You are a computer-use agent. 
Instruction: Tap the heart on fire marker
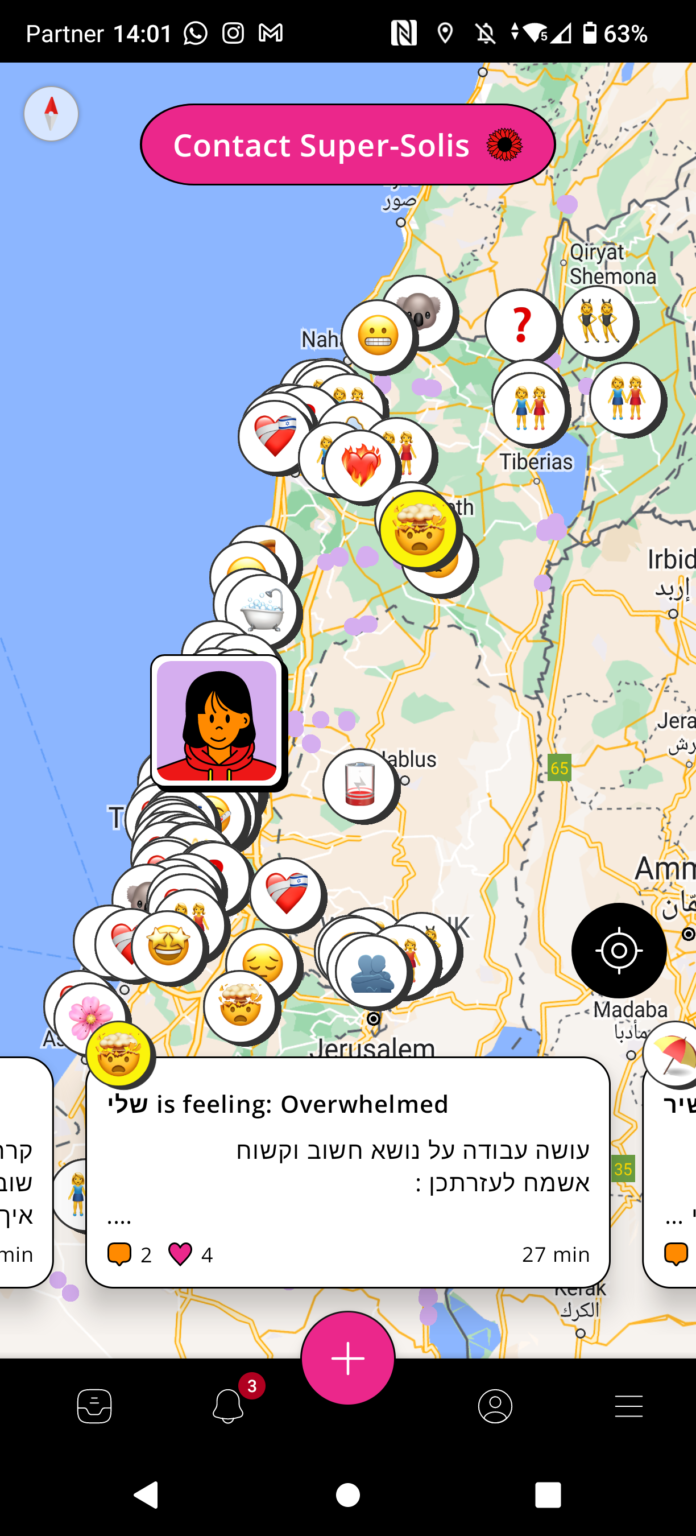(359, 465)
